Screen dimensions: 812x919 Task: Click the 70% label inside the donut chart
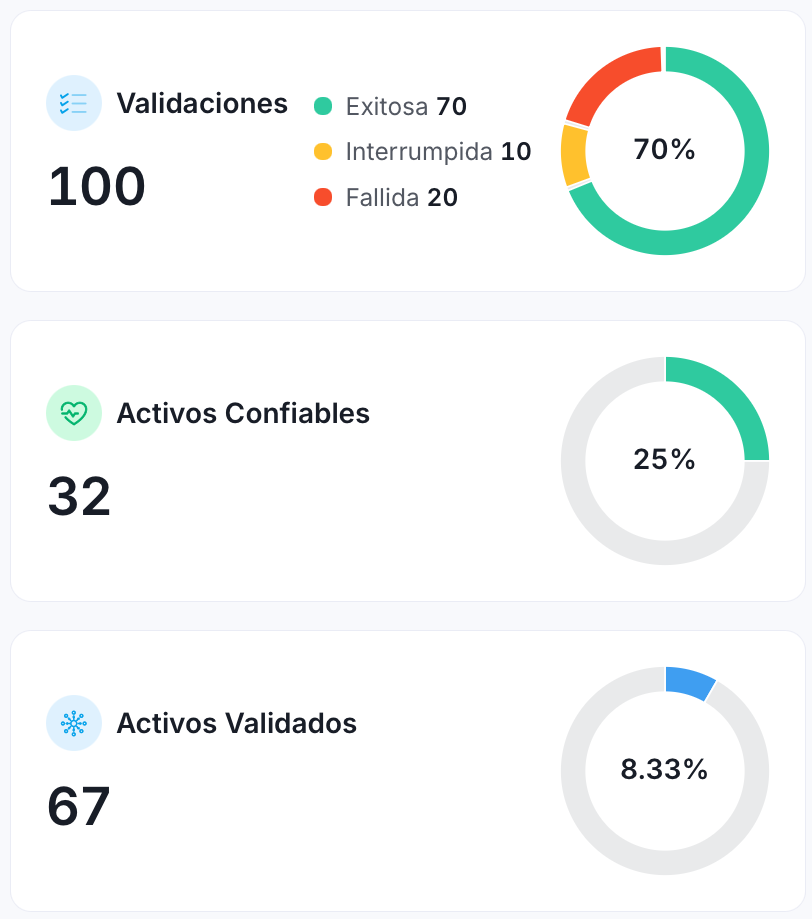(x=663, y=150)
